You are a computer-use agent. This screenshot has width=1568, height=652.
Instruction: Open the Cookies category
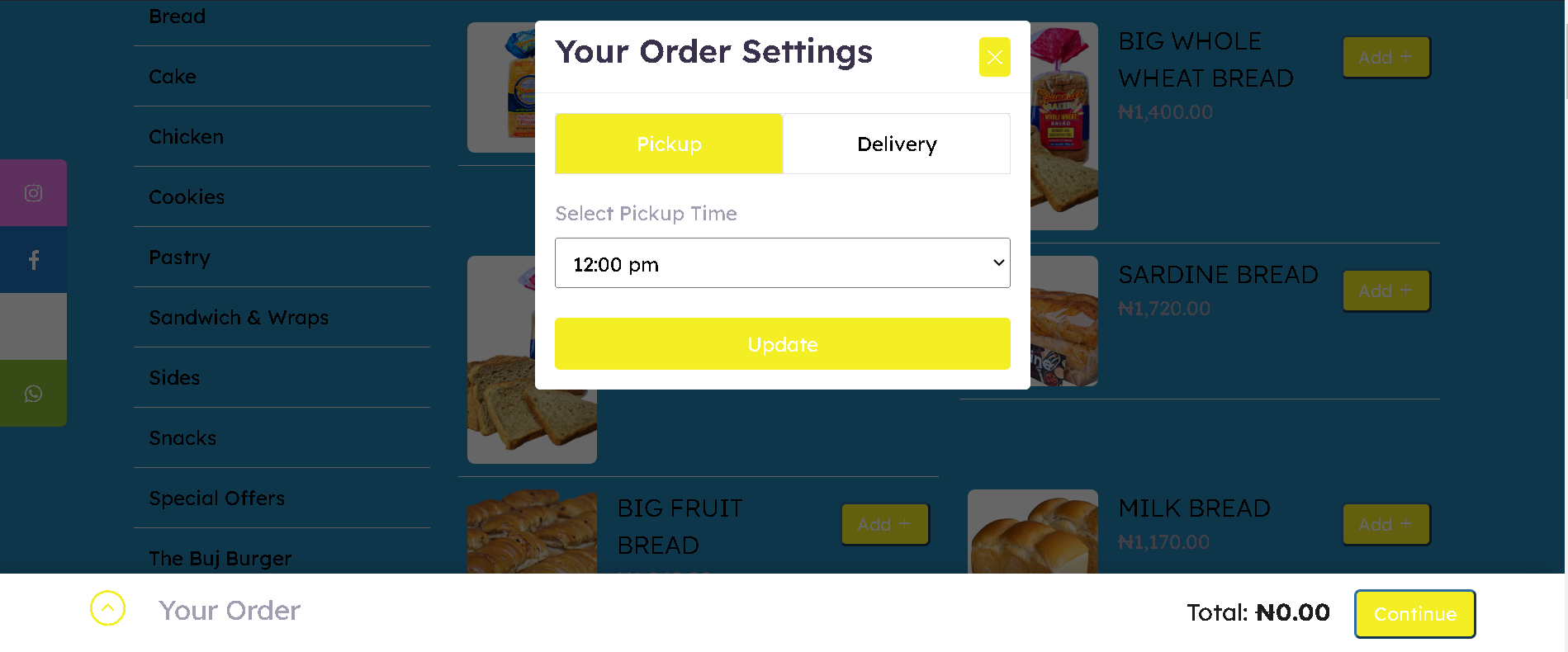pyautogui.click(x=187, y=197)
